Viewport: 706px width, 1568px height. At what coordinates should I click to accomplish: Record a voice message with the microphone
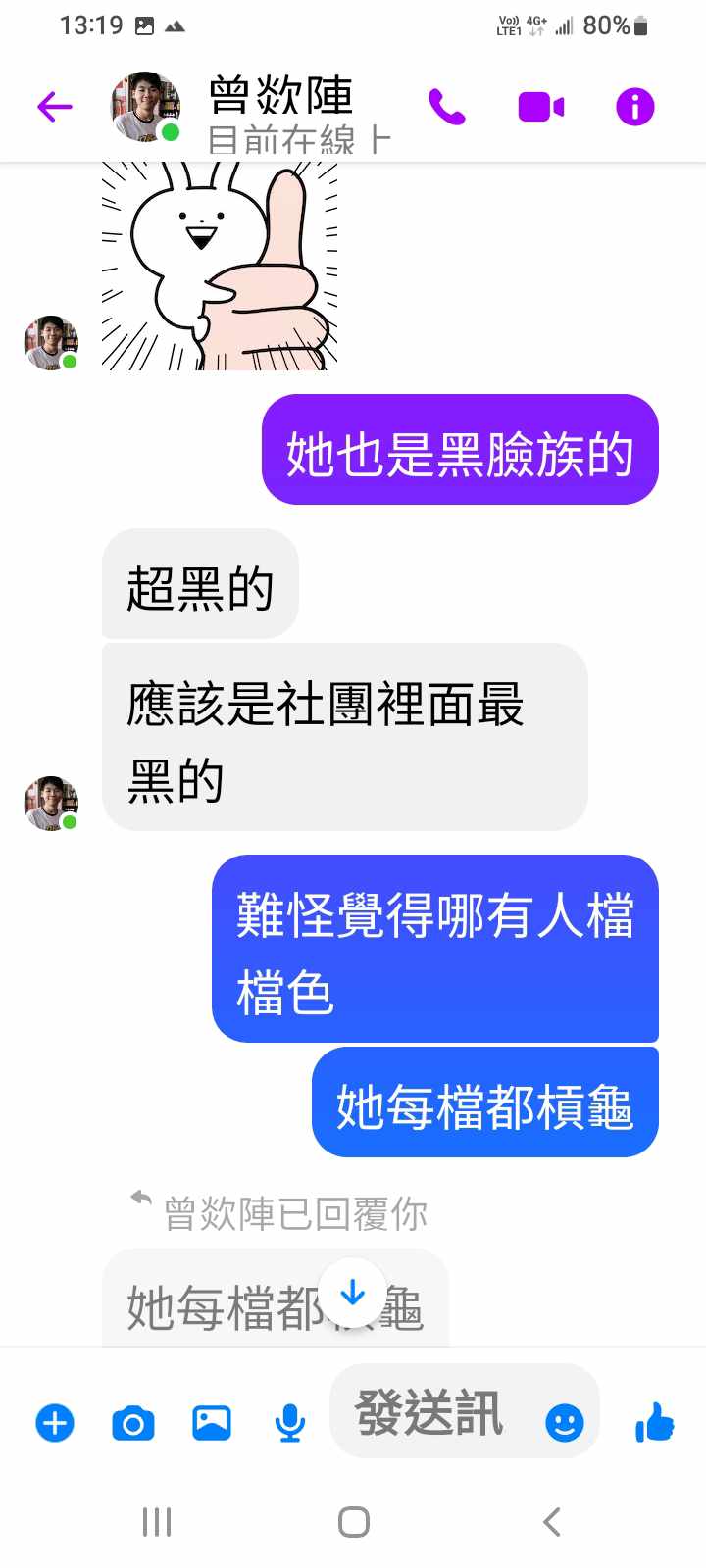pyautogui.click(x=289, y=1422)
